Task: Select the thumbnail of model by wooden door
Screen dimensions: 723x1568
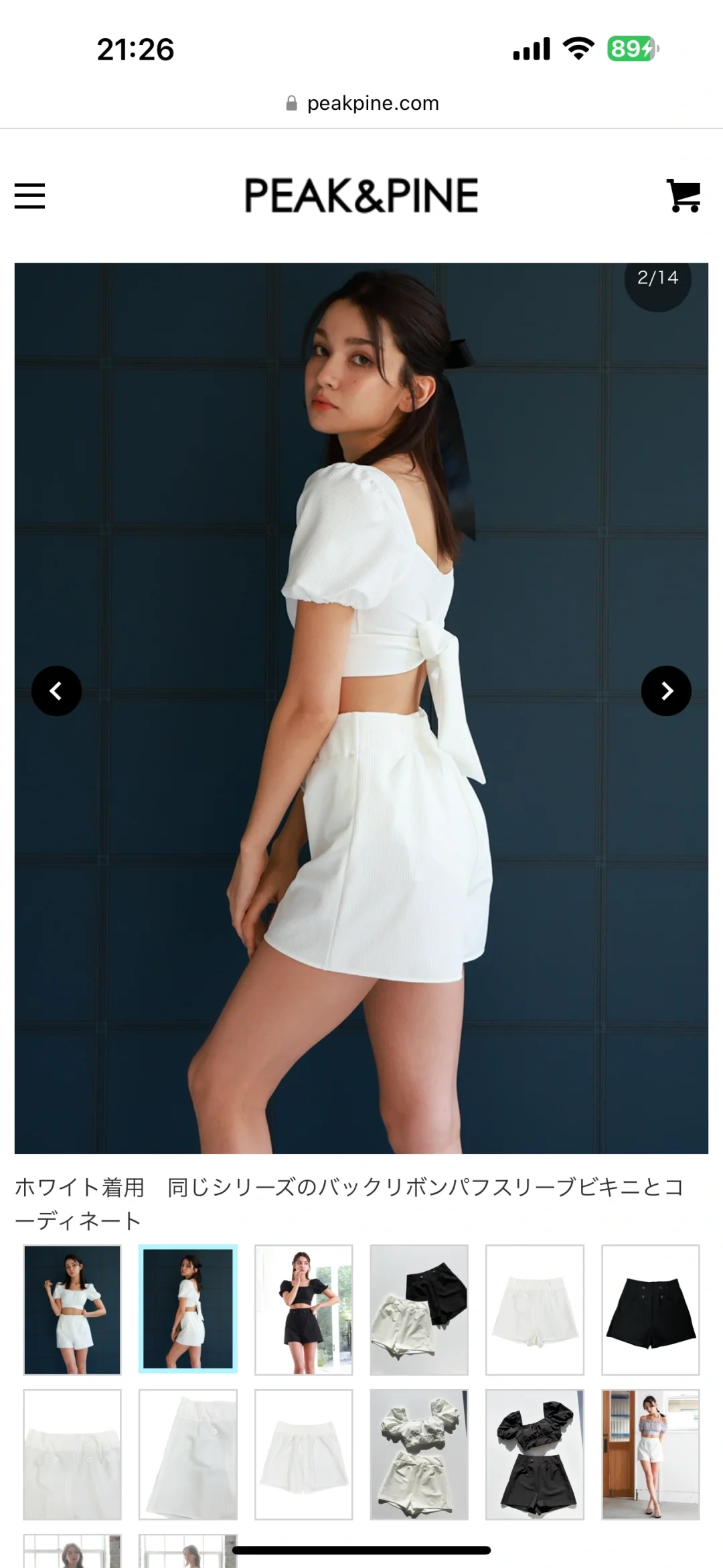Action: (x=651, y=1454)
